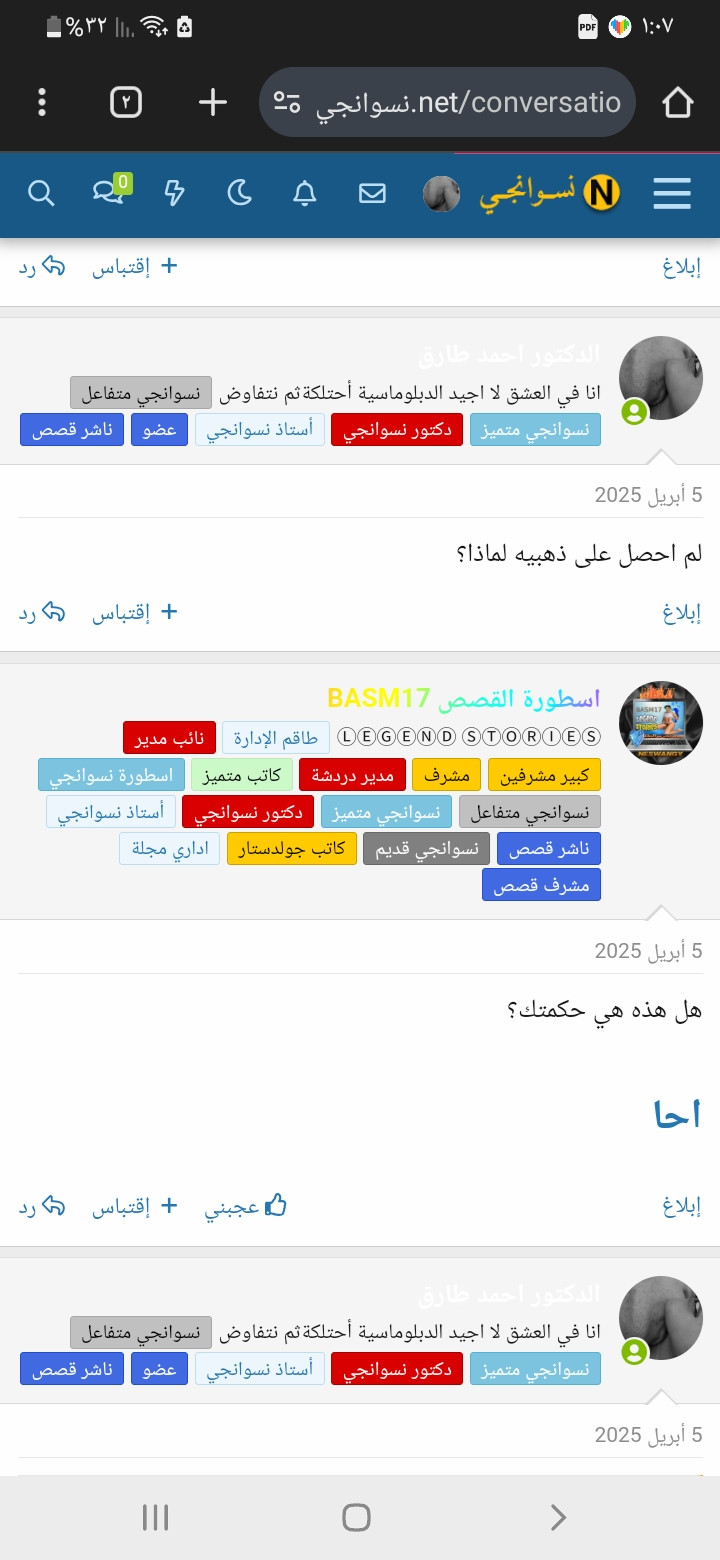
Task: Report the message لم احصل على ذهبيه
Action: coord(682,613)
